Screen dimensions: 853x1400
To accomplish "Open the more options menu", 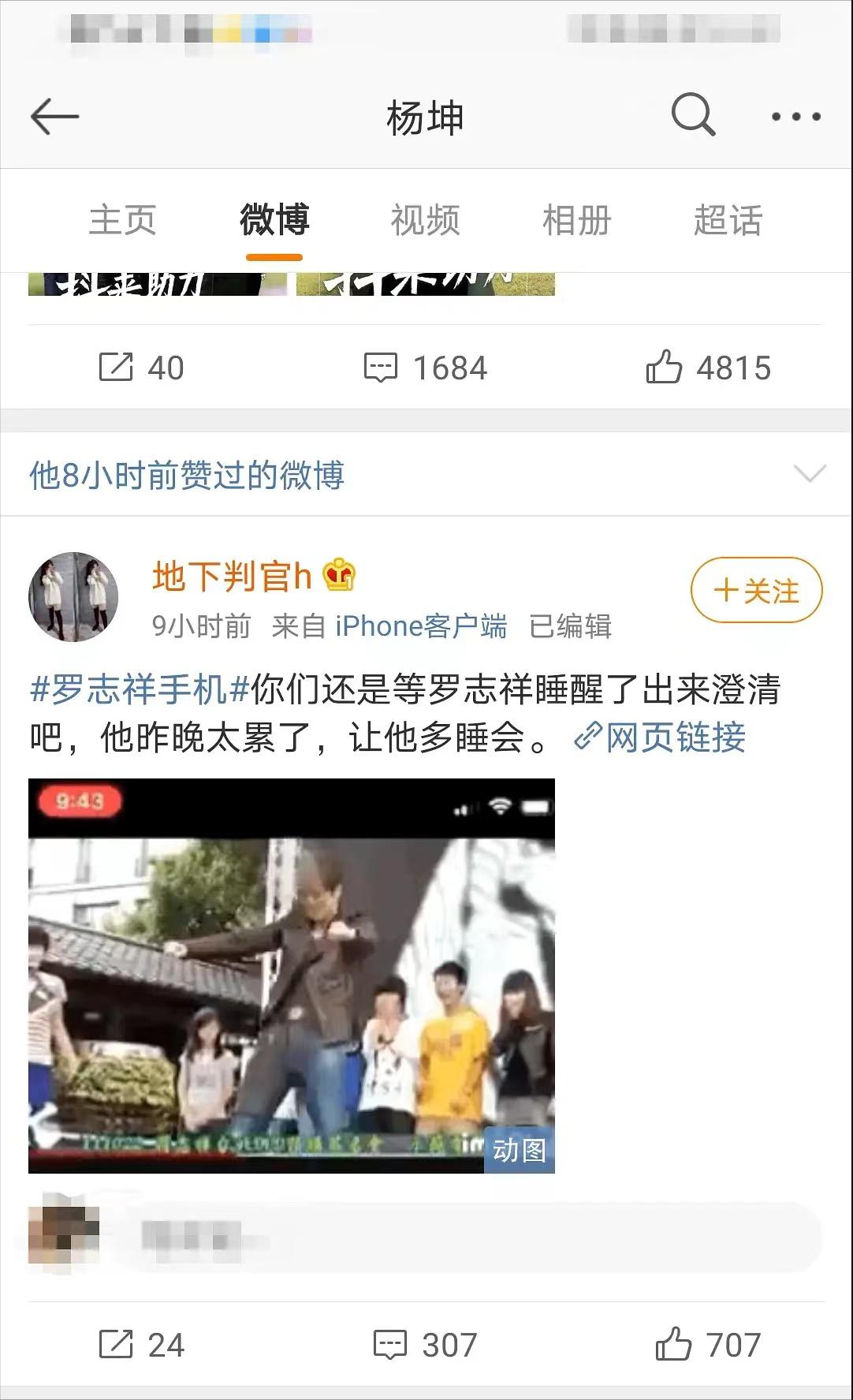I will [796, 117].
